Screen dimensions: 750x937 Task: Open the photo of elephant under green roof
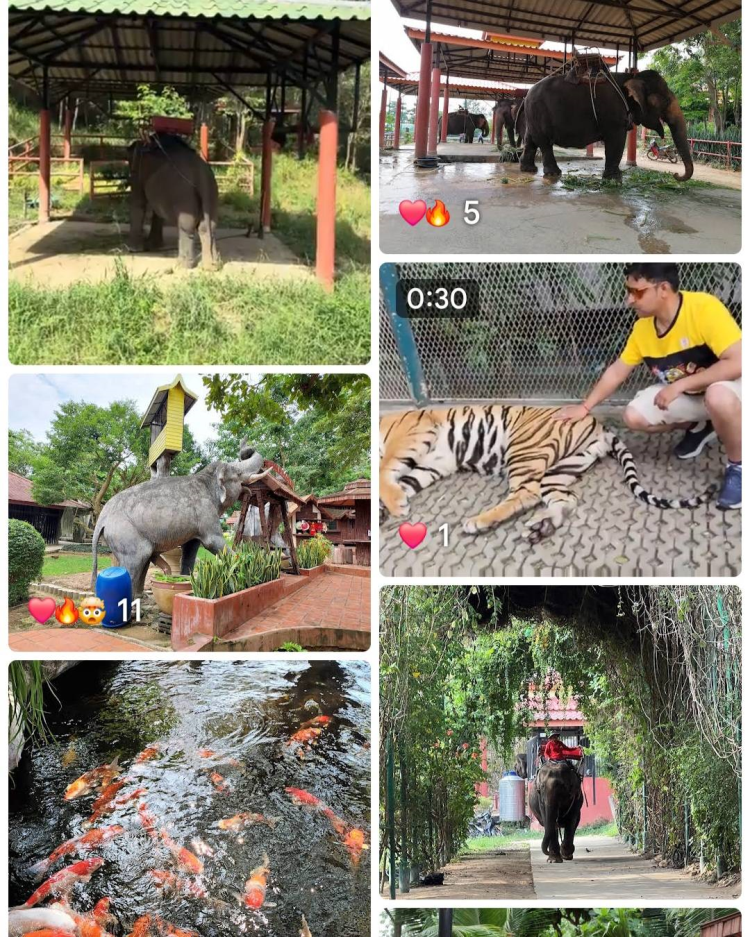[189, 185]
